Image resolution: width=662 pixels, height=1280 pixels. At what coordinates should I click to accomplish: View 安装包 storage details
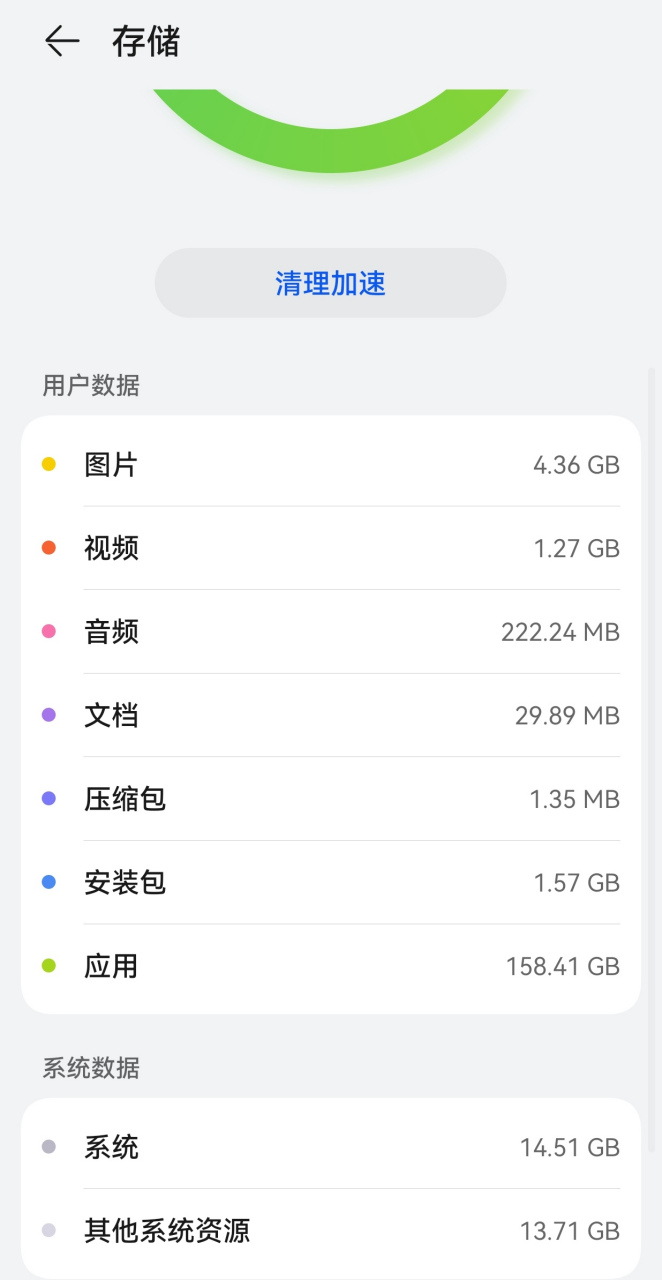[330, 882]
